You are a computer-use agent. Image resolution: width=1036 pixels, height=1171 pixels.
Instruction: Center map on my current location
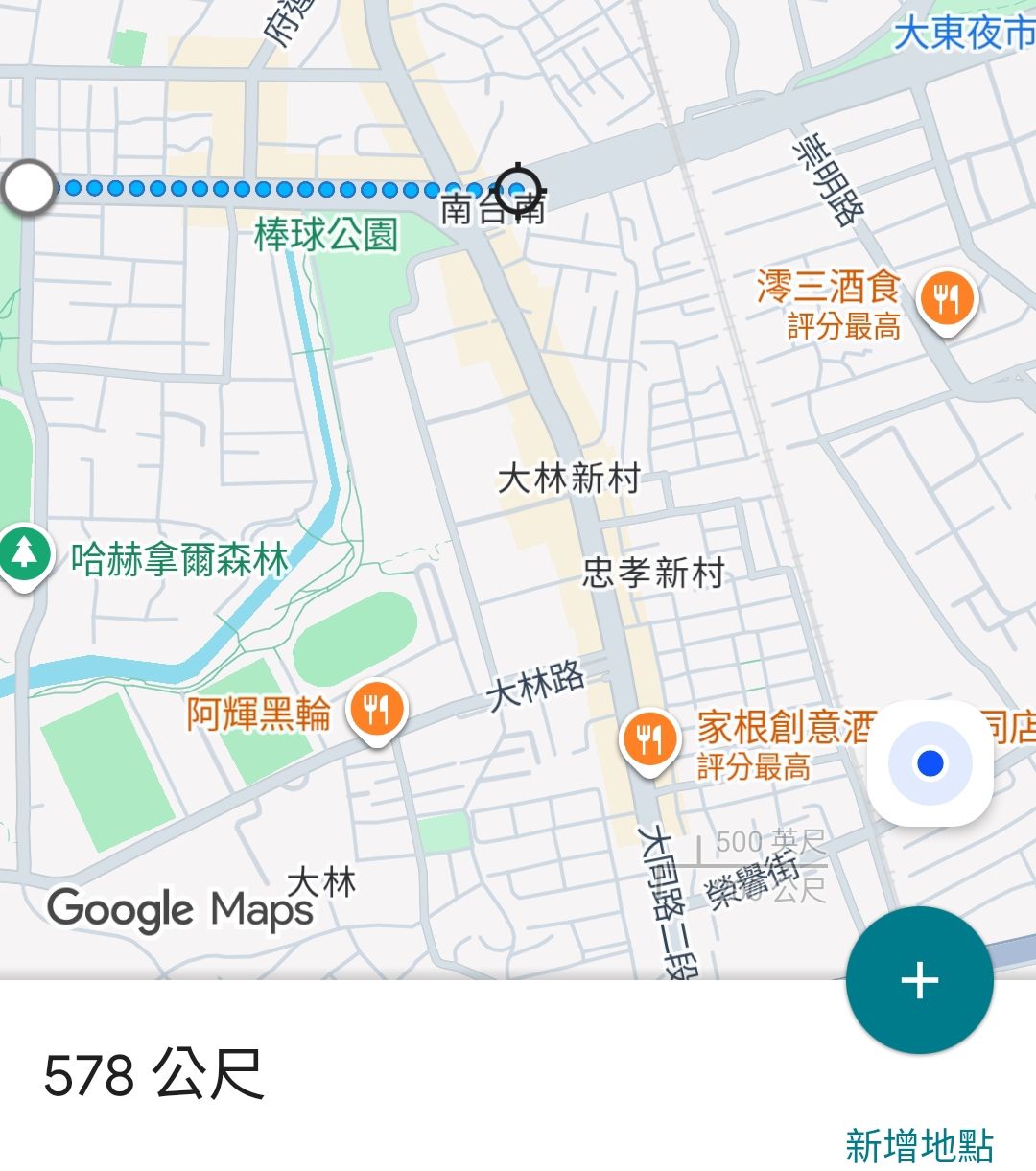coord(930,763)
